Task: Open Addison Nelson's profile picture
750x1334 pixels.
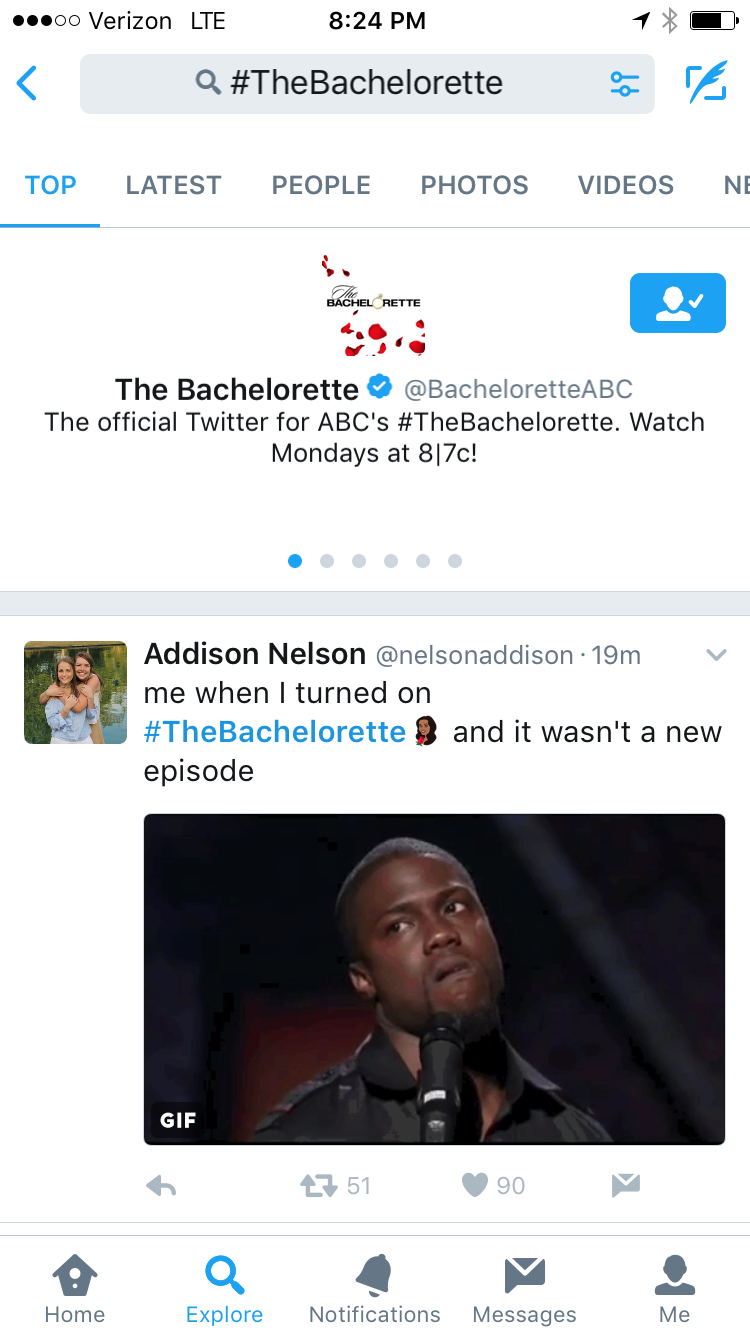Action: click(76, 692)
